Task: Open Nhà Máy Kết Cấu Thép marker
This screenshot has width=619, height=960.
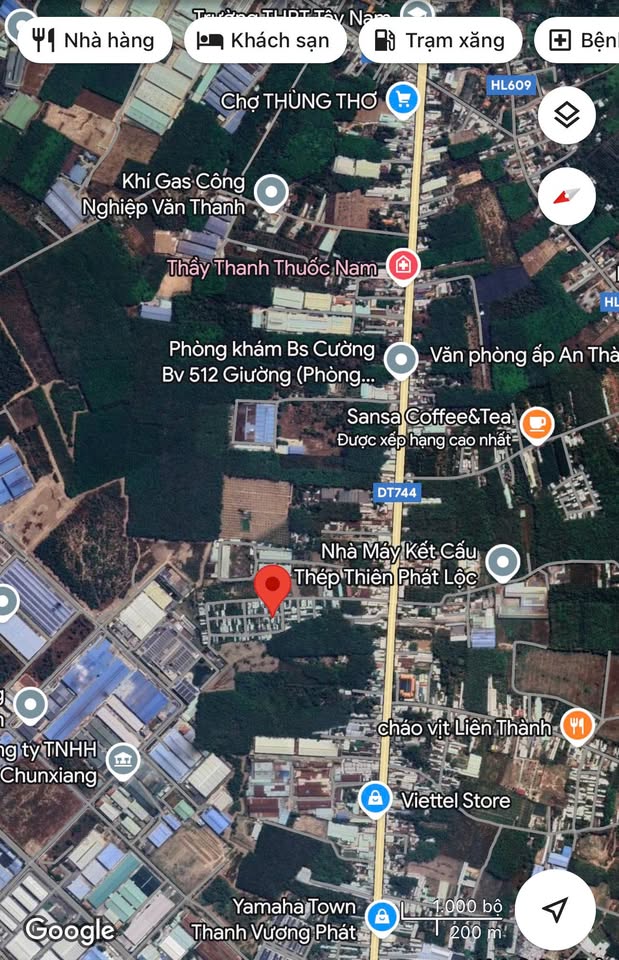Action: [502, 564]
